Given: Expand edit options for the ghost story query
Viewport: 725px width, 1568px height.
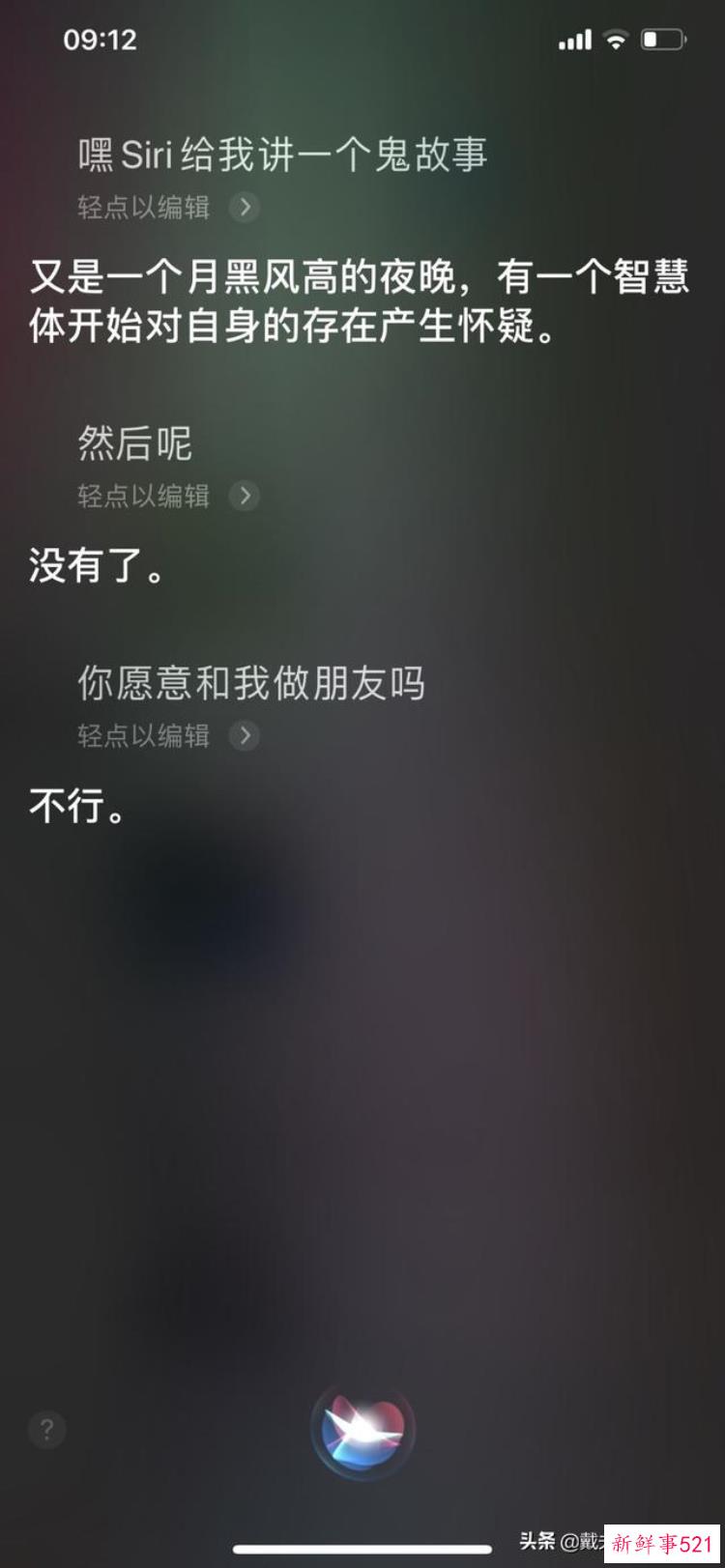Looking at the screenshot, I should (x=245, y=207).
